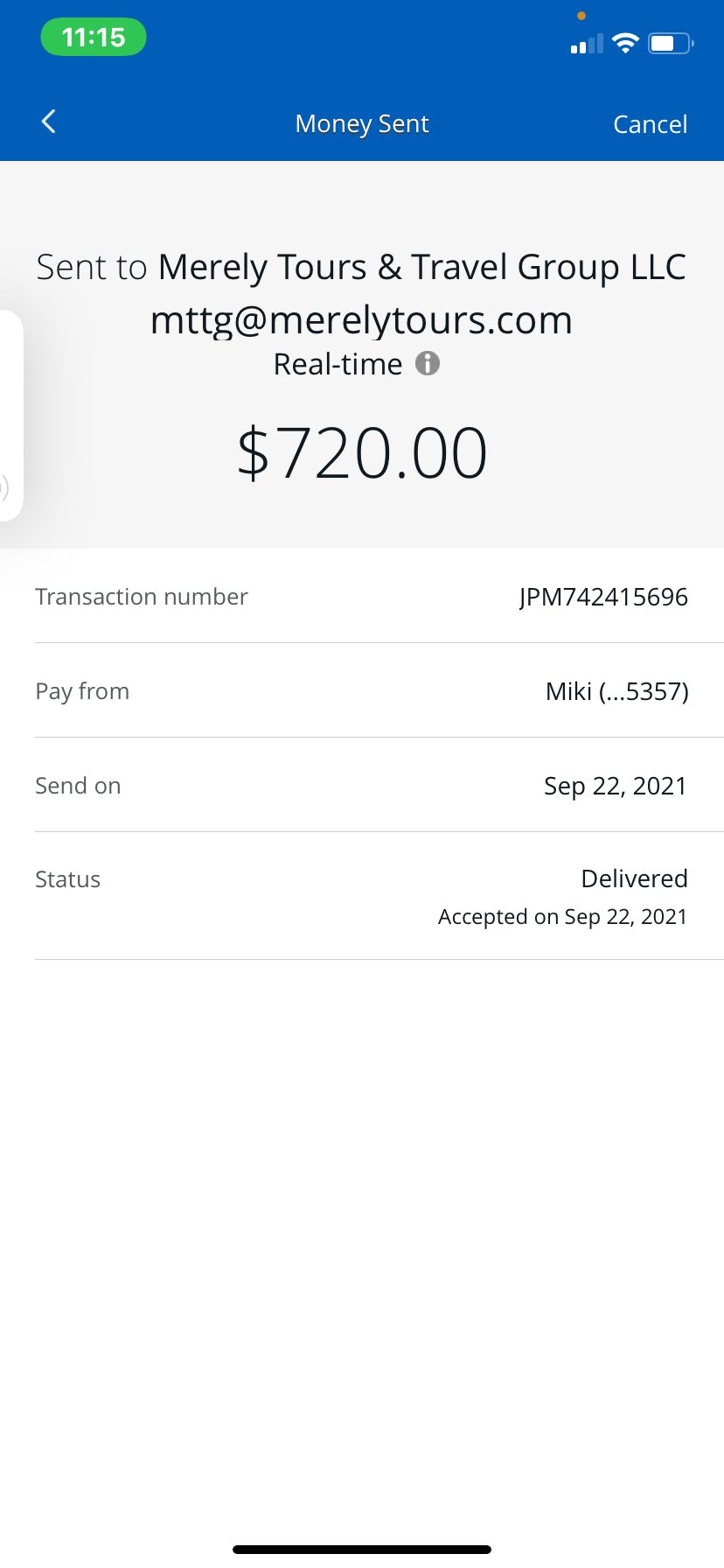Go back using the header arrow
Screen dimensions: 724x1568
[49, 122]
